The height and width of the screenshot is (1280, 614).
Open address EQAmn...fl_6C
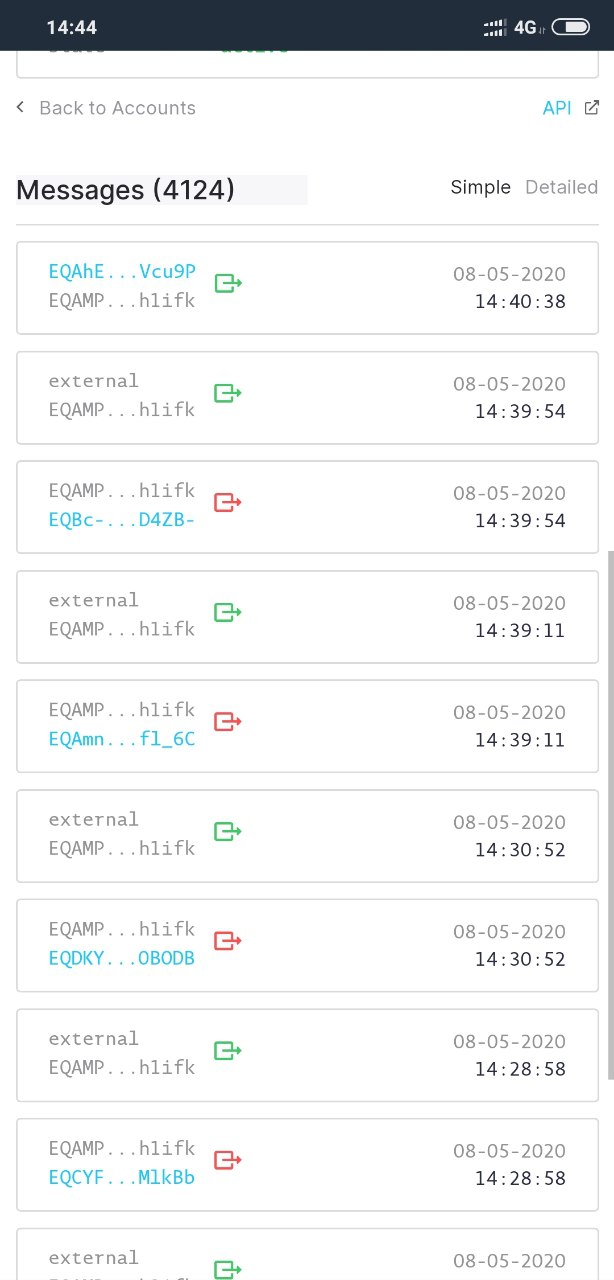122,739
